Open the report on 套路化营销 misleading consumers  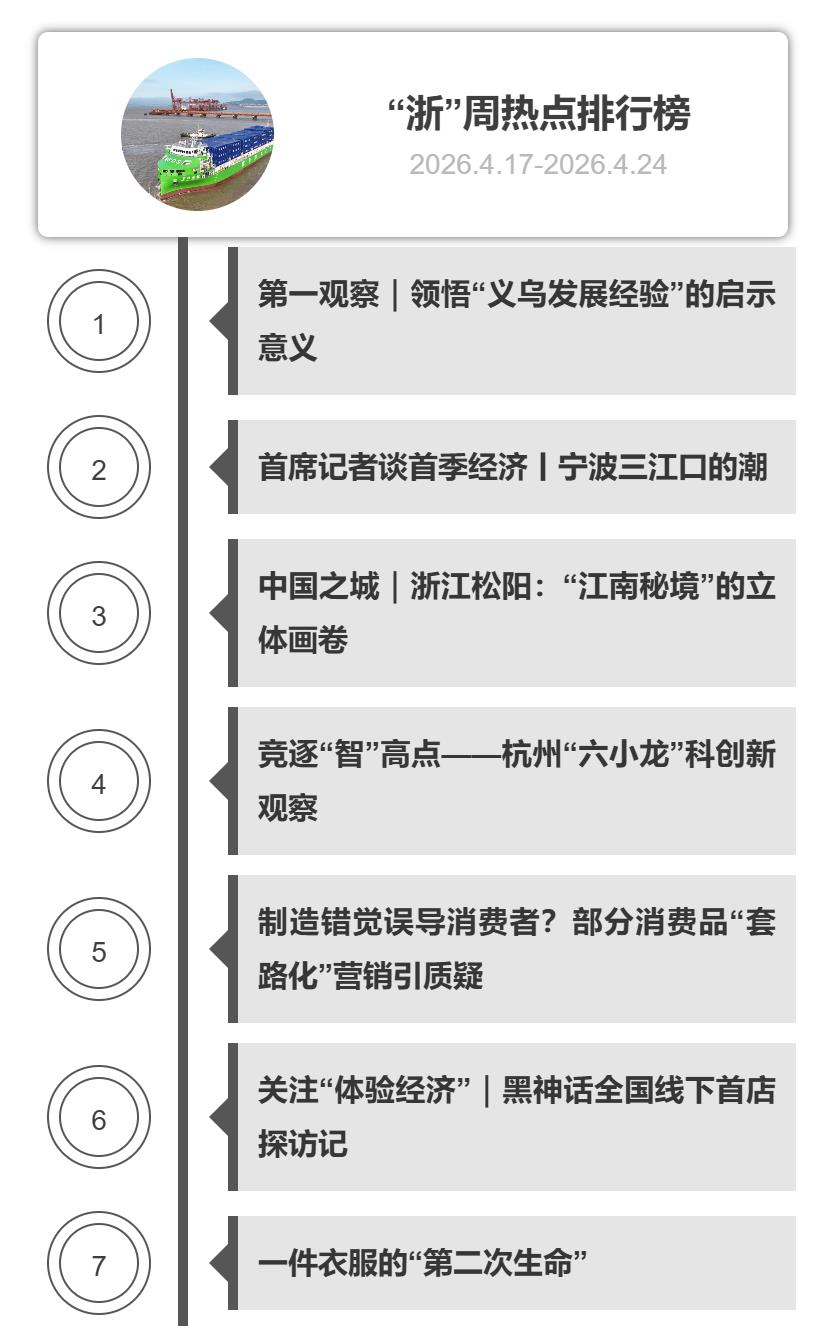tap(515, 949)
